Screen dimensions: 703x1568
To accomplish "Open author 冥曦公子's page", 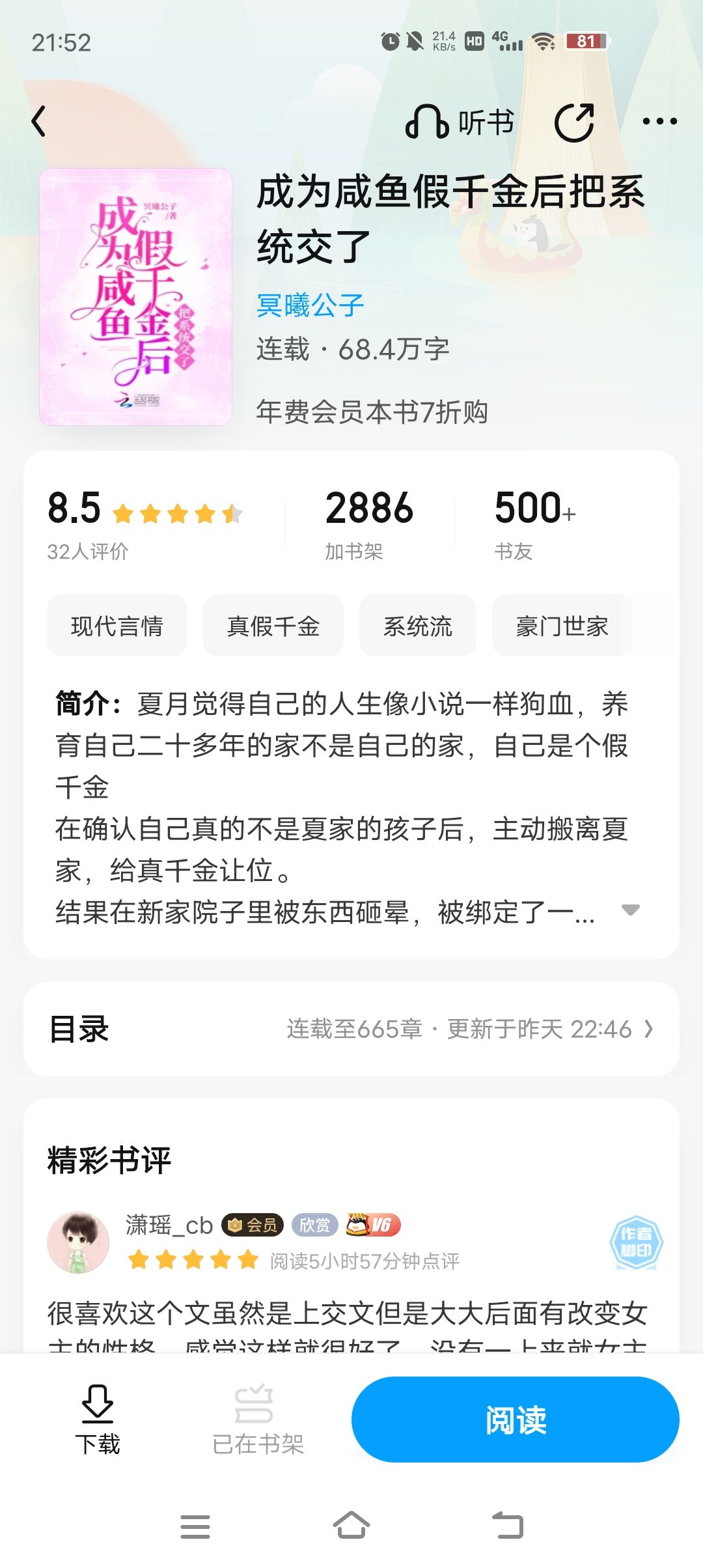I will 310,305.
